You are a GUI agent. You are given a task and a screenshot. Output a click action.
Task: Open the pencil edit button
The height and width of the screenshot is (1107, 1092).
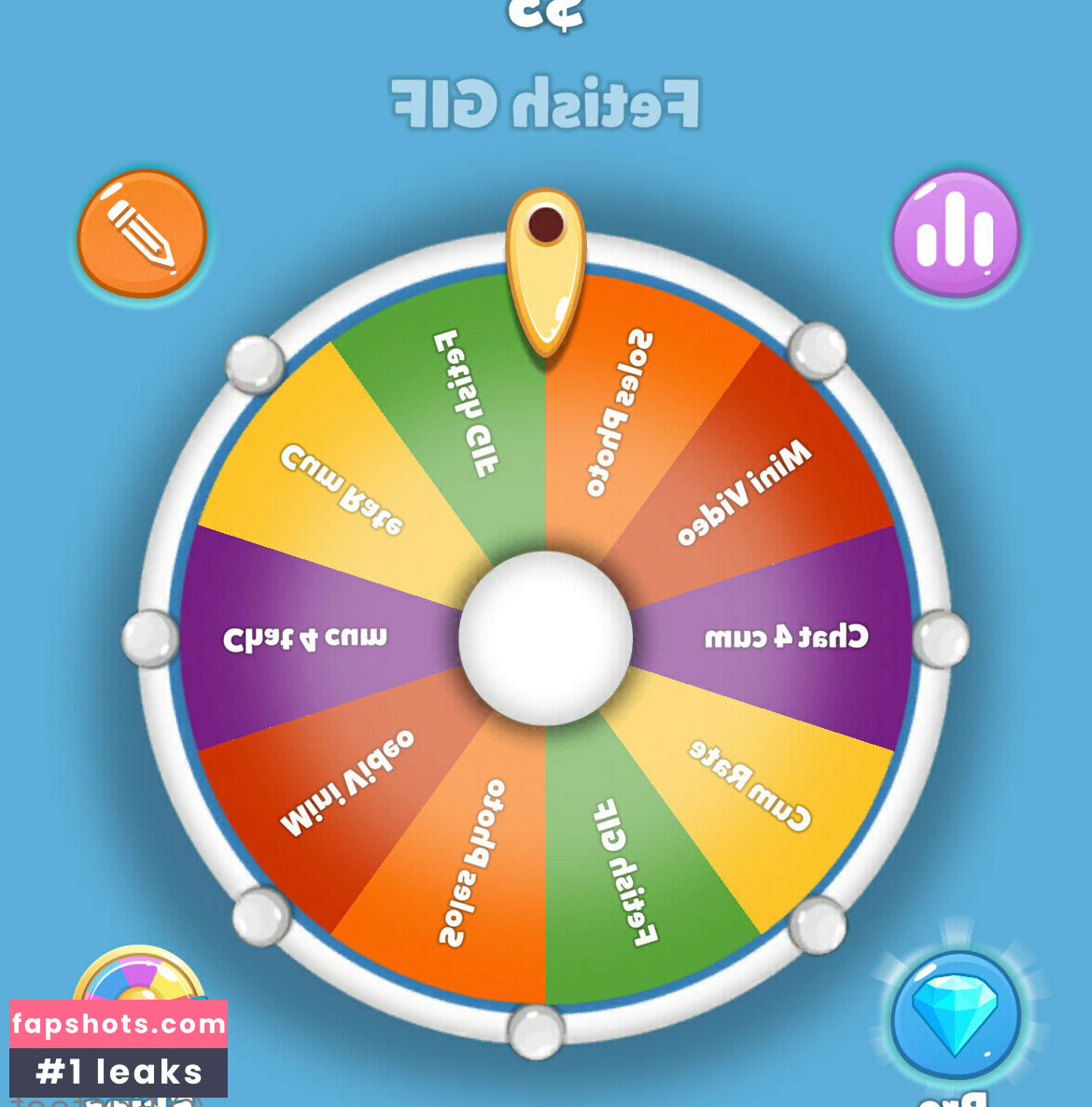coord(141,233)
